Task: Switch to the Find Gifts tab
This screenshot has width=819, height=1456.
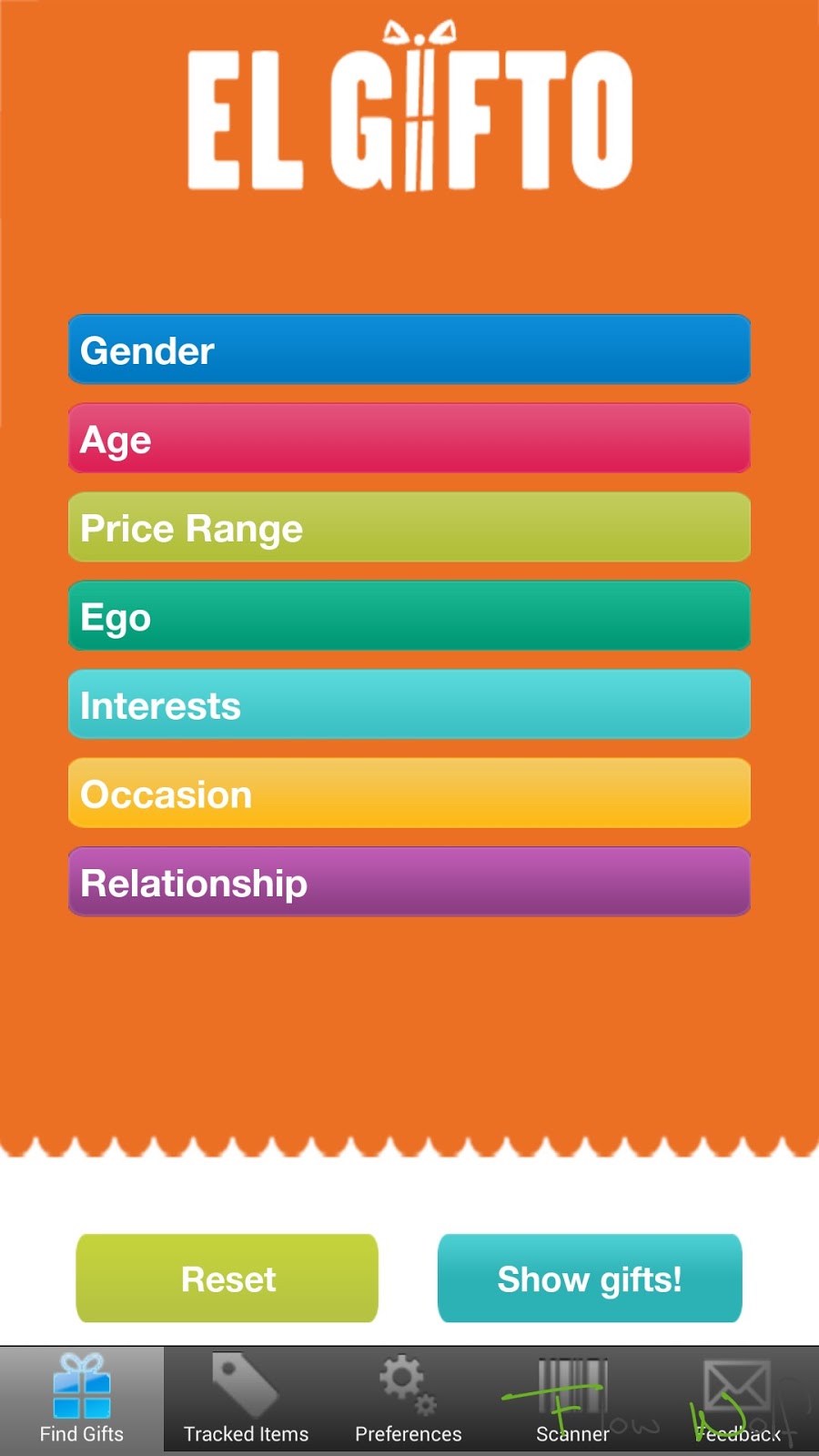Action: (x=82, y=1400)
